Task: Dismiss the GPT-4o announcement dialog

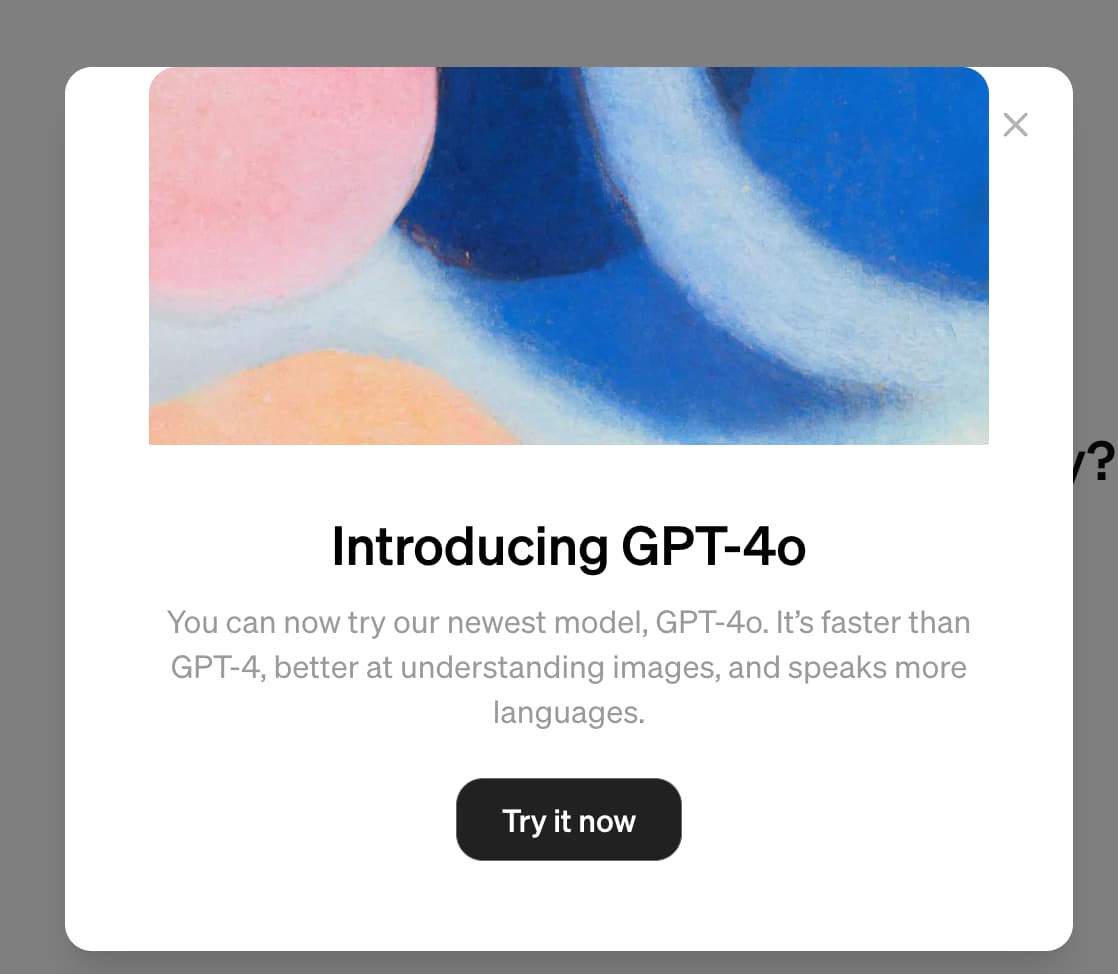Action: (1015, 125)
